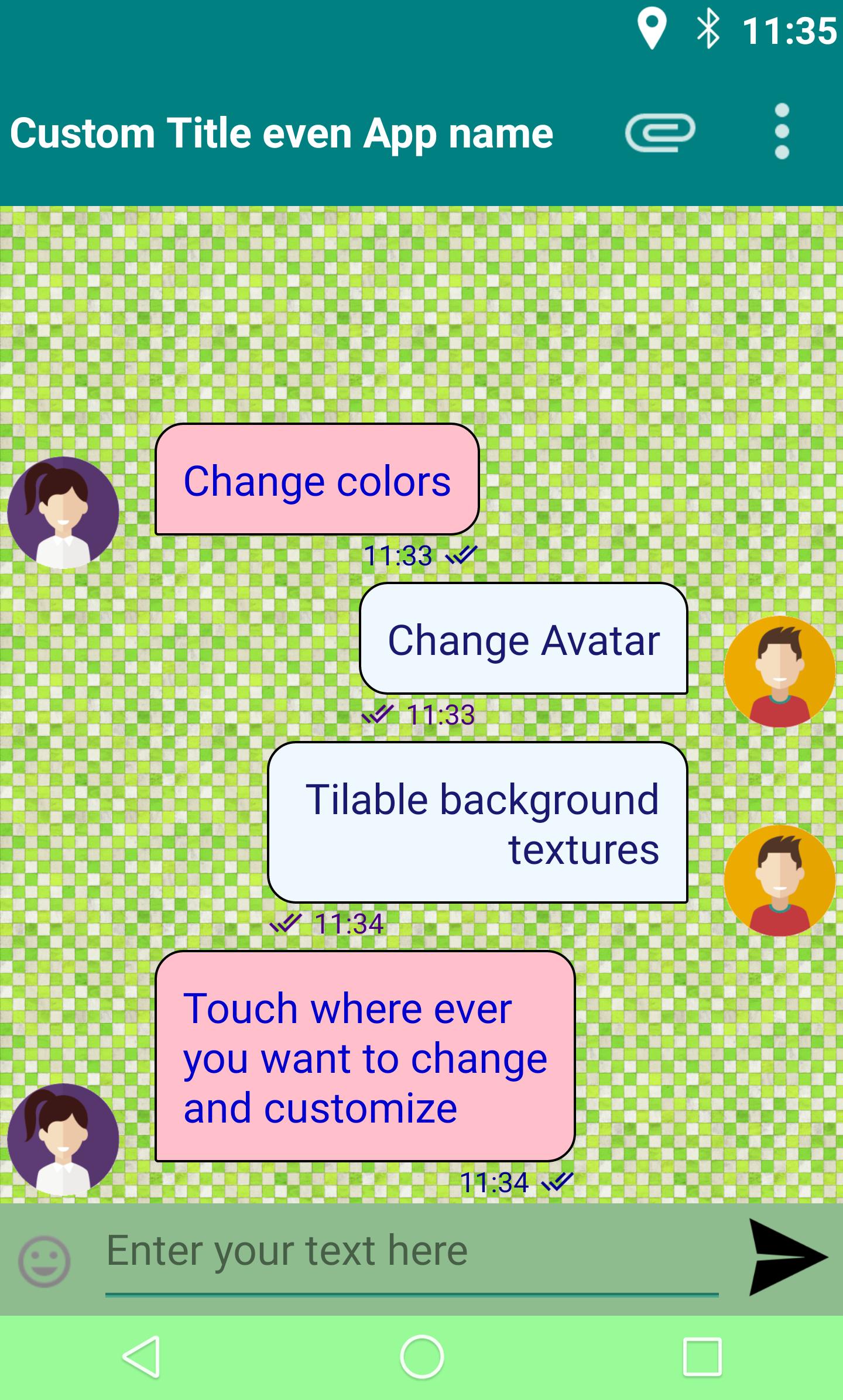Open the three-dot overflow menu
Viewport: 843px width, 1400px height.
[782, 132]
